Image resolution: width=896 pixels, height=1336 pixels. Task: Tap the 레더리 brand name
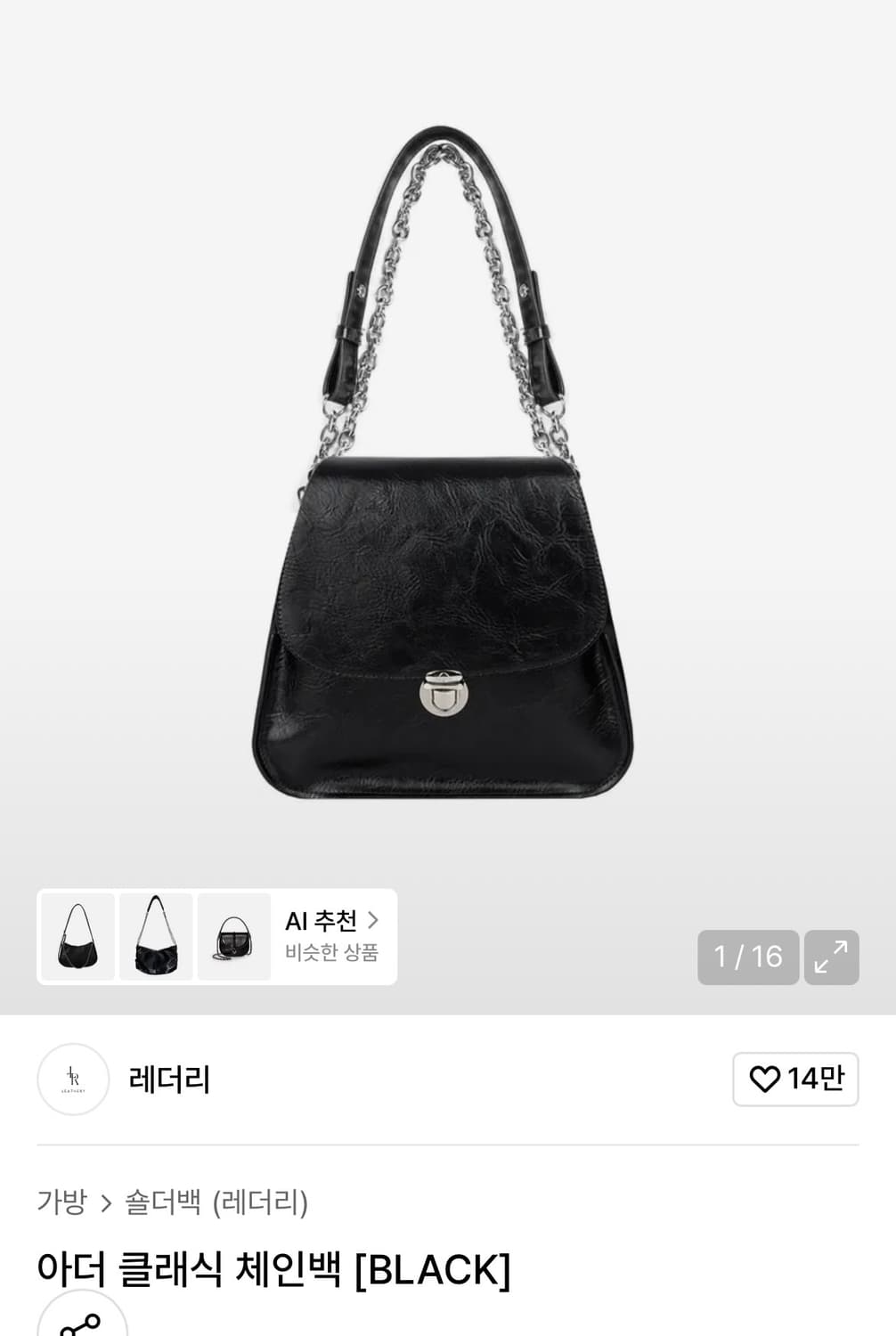pos(169,1079)
